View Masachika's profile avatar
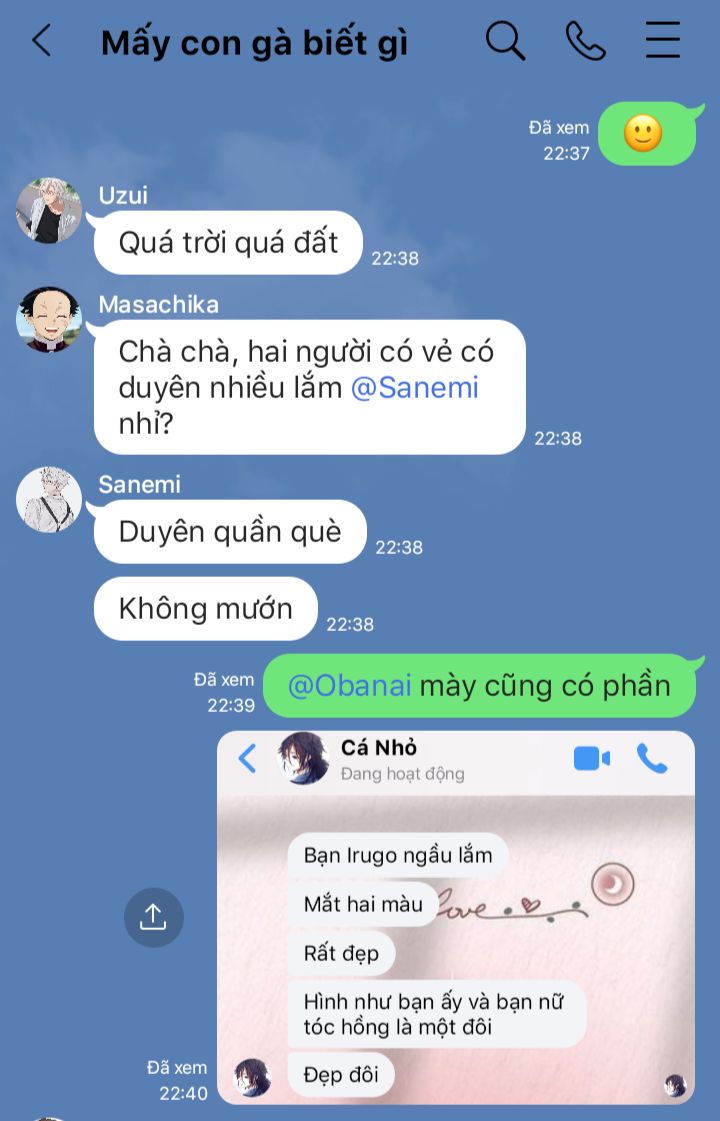Viewport: 720px width, 1121px height. coord(49,320)
